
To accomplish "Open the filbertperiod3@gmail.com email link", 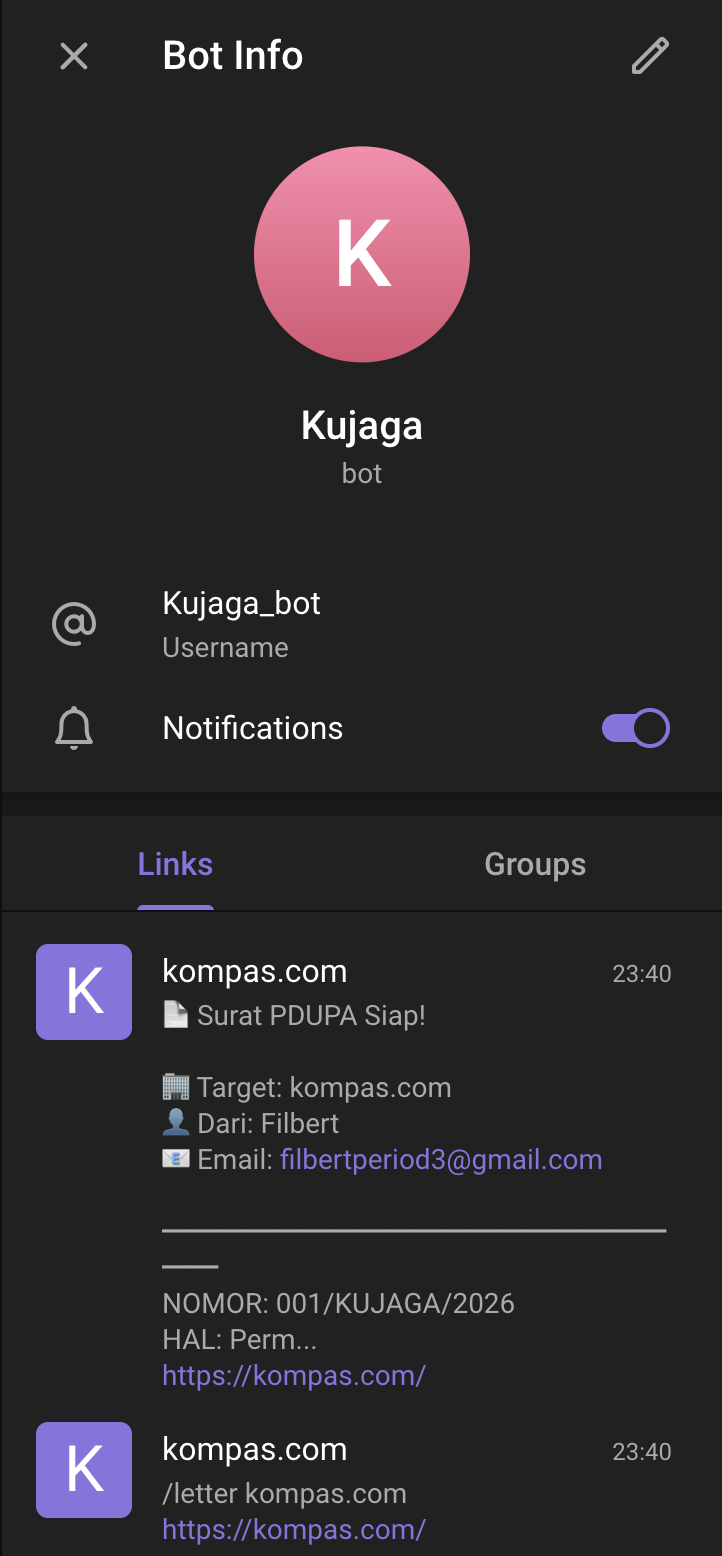I will (x=441, y=1160).
